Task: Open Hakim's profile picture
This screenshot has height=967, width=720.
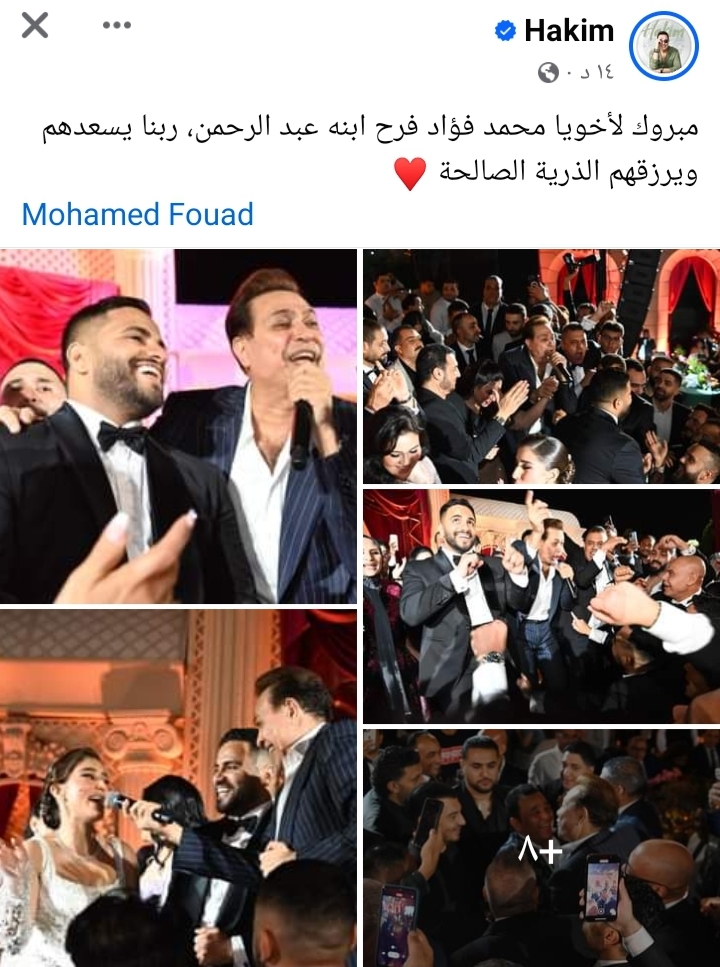Action: point(663,47)
